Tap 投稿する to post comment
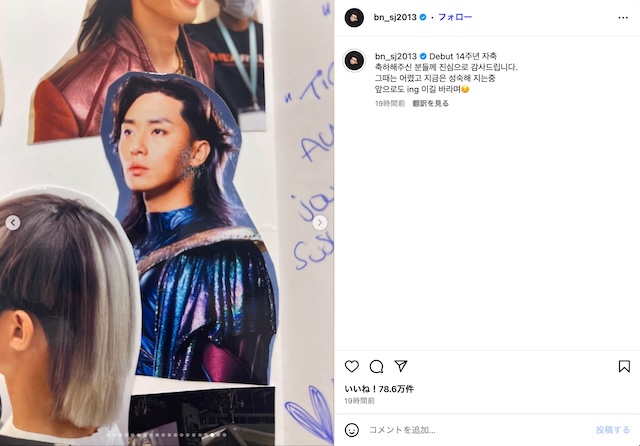The width and height of the screenshot is (640, 446). click(x=612, y=430)
